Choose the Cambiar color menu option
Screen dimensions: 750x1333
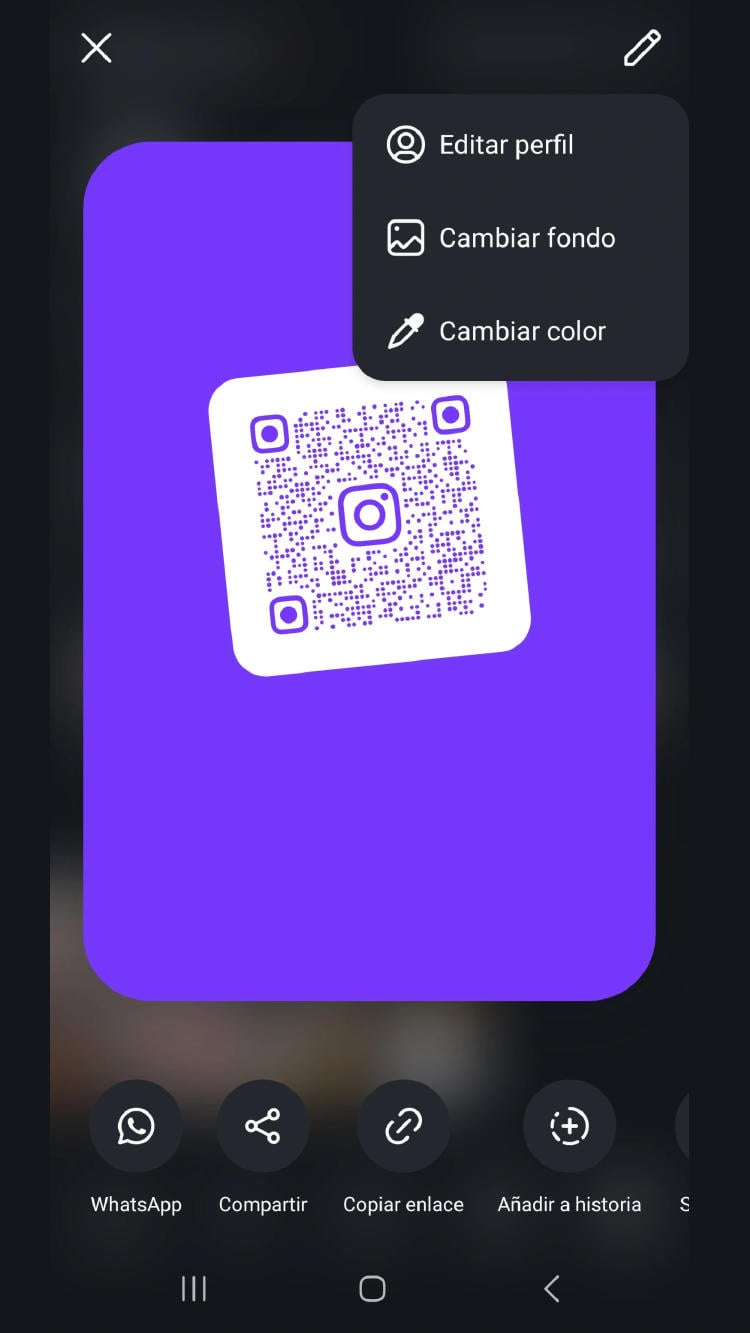click(521, 330)
